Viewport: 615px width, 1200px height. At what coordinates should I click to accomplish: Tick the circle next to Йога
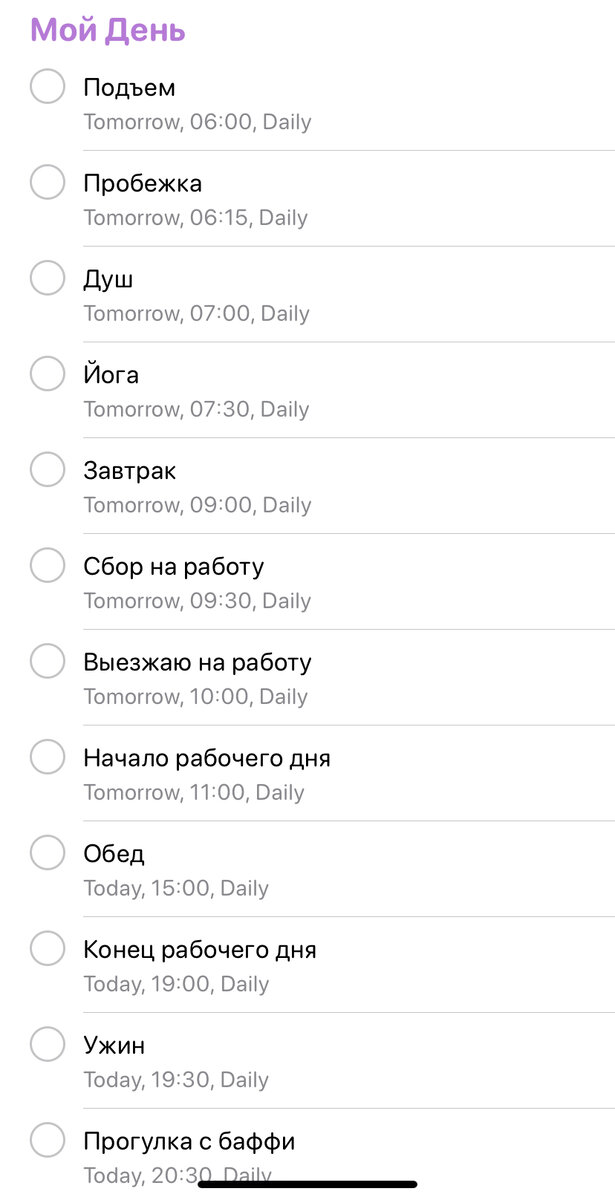click(x=47, y=374)
